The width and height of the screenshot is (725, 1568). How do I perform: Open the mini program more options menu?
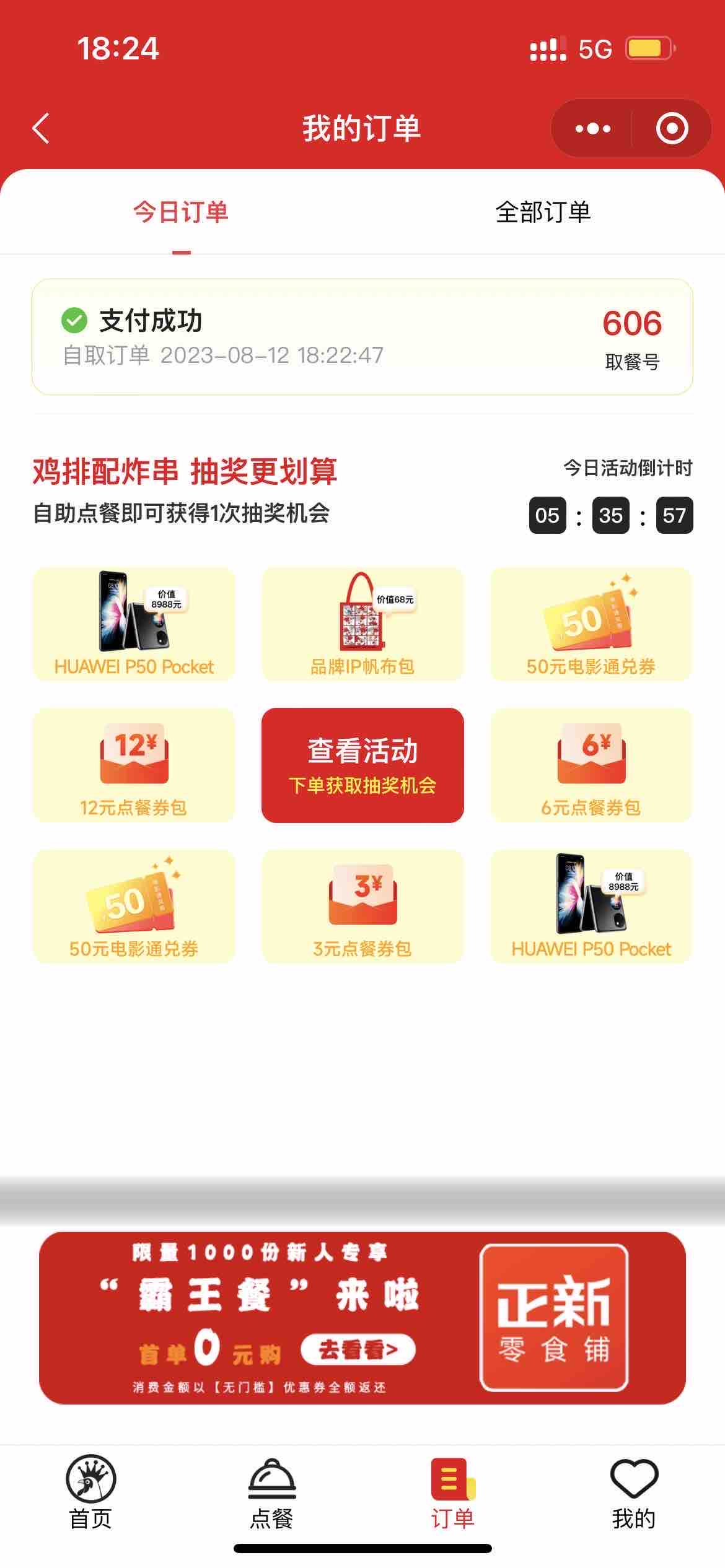pos(592,129)
